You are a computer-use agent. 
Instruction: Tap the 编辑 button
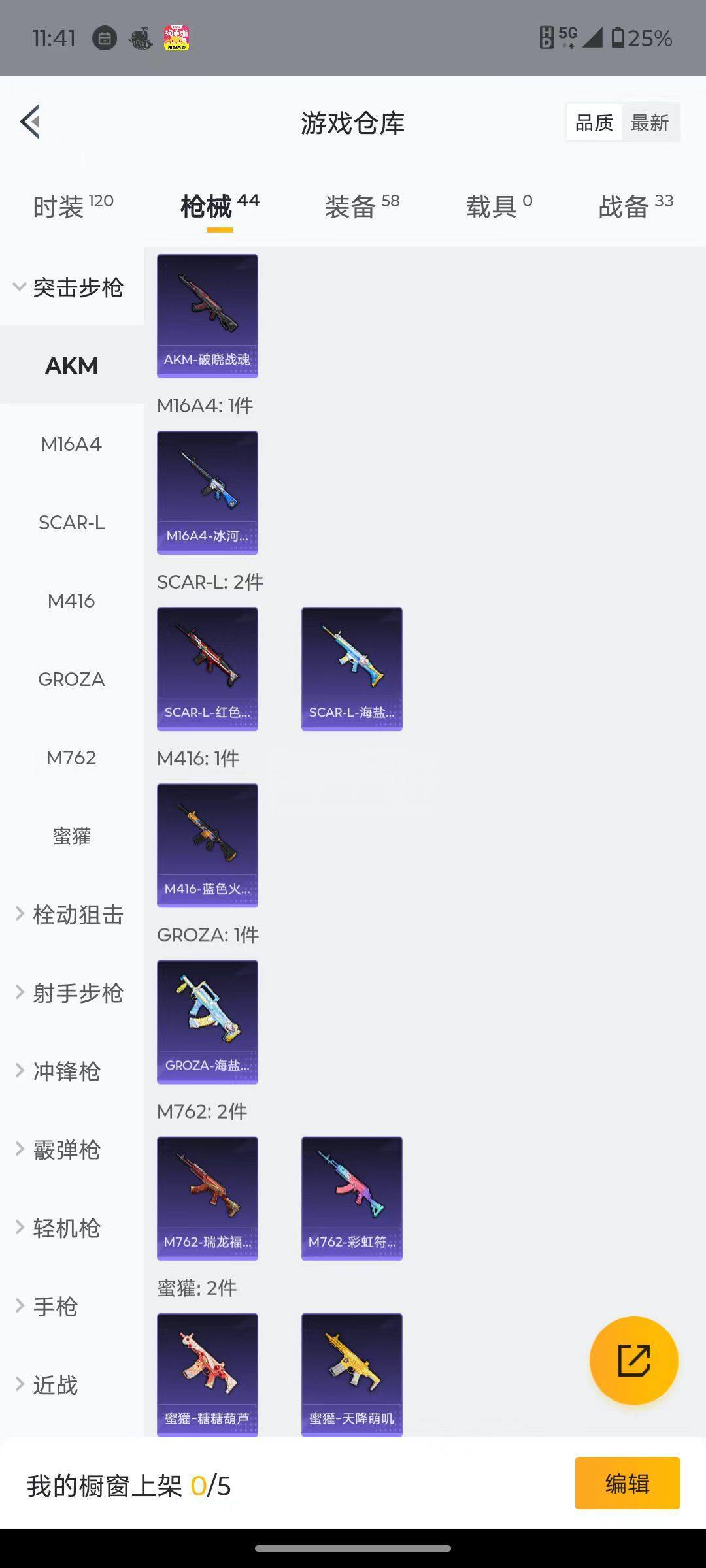[x=627, y=1483]
